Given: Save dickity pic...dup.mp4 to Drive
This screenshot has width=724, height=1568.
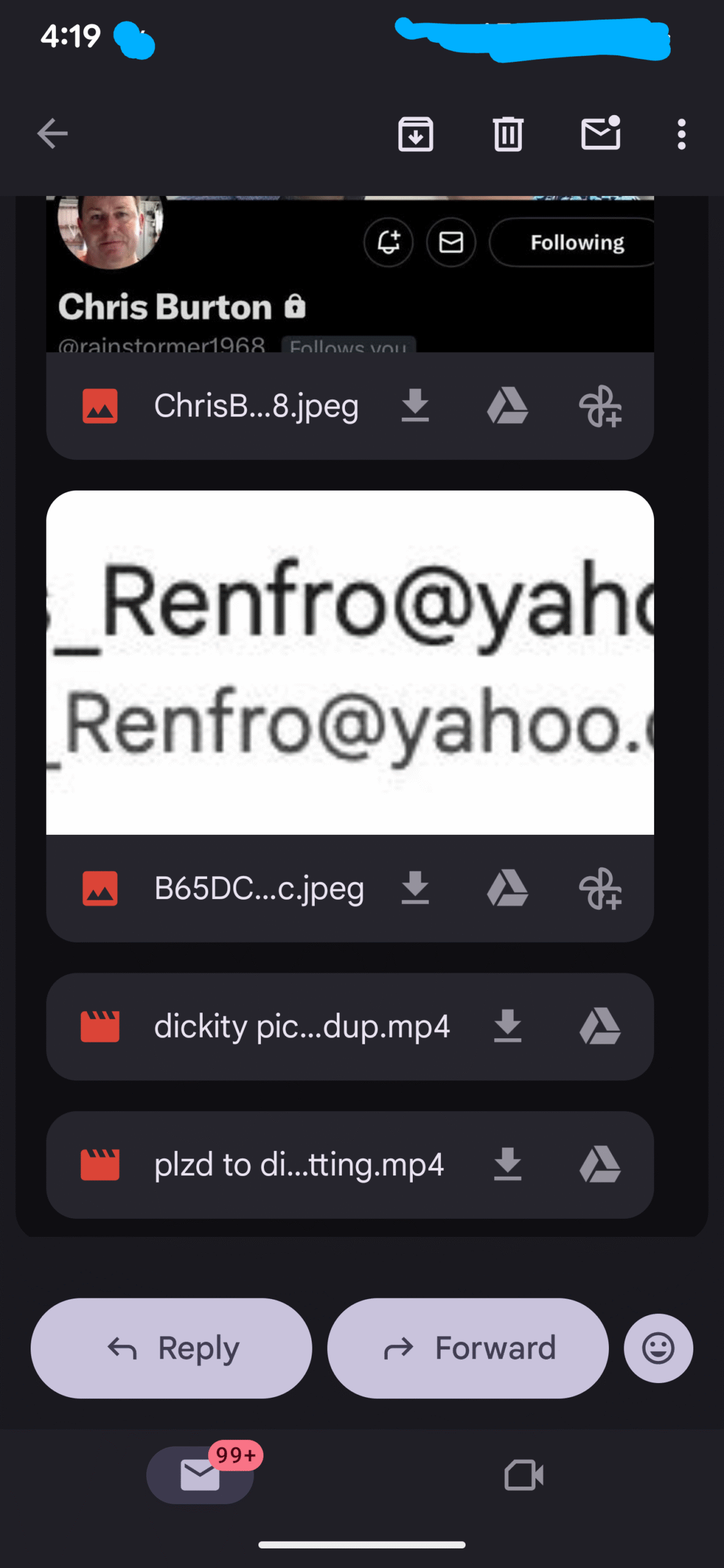Looking at the screenshot, I should 600,1027.
